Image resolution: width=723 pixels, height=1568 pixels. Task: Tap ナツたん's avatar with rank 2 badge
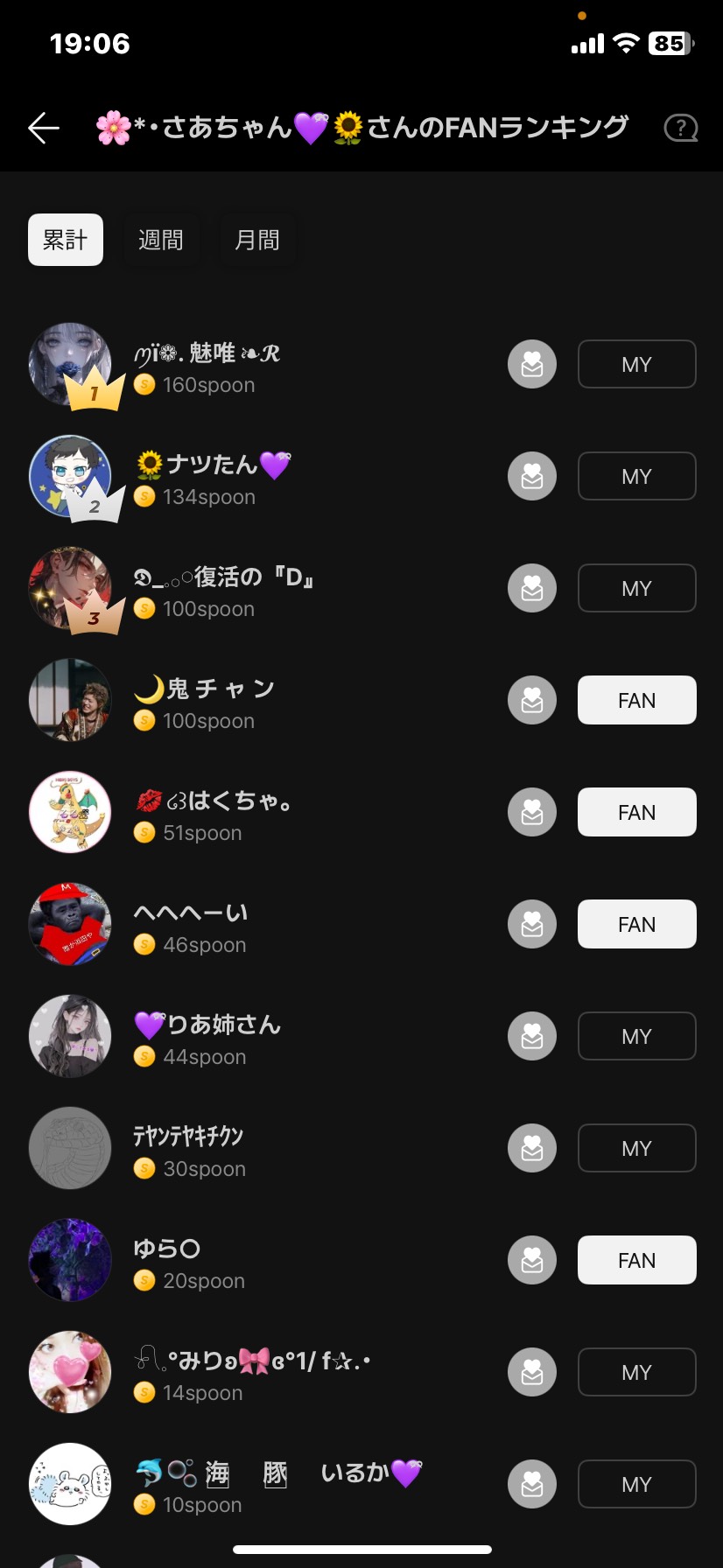[70, 477]
